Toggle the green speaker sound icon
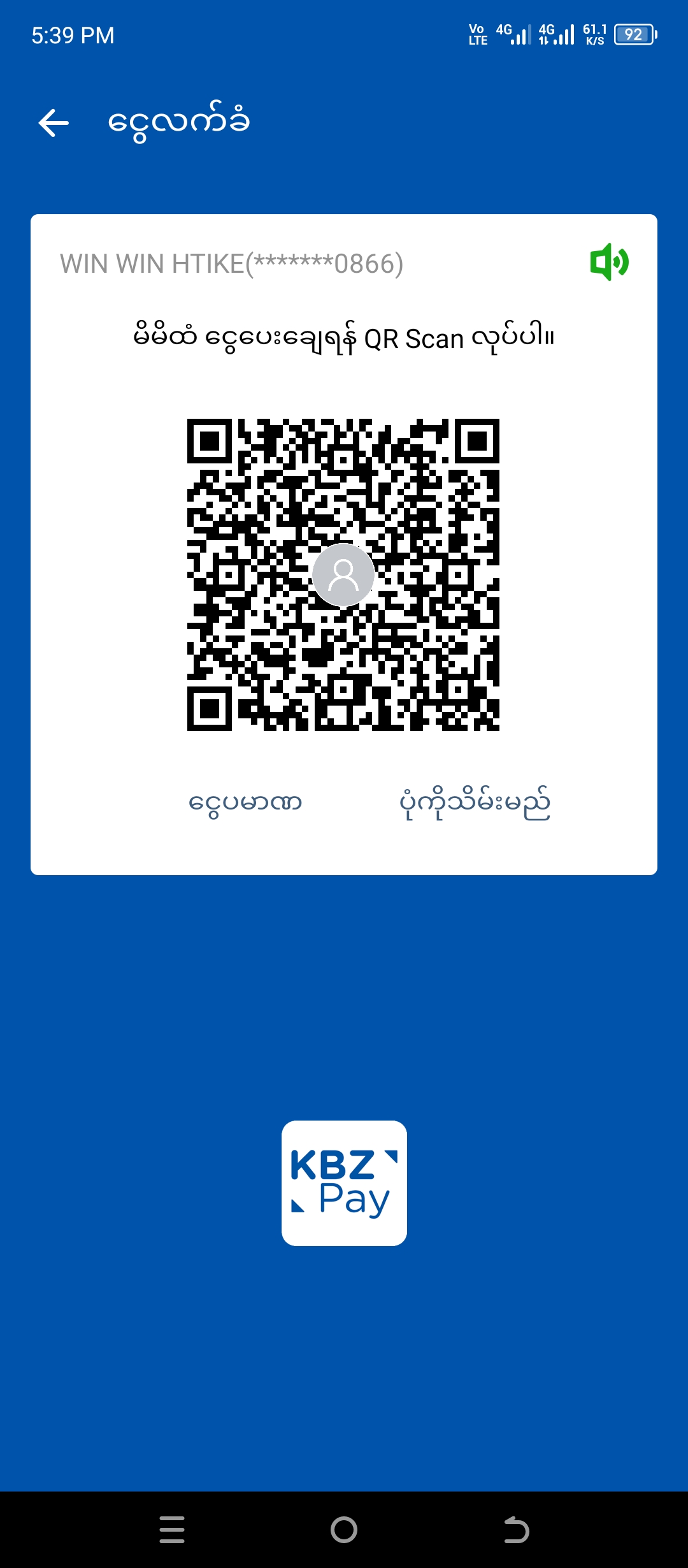This screenshot has width=688, height=1568. pyautogui.click(x=609, y=262)
